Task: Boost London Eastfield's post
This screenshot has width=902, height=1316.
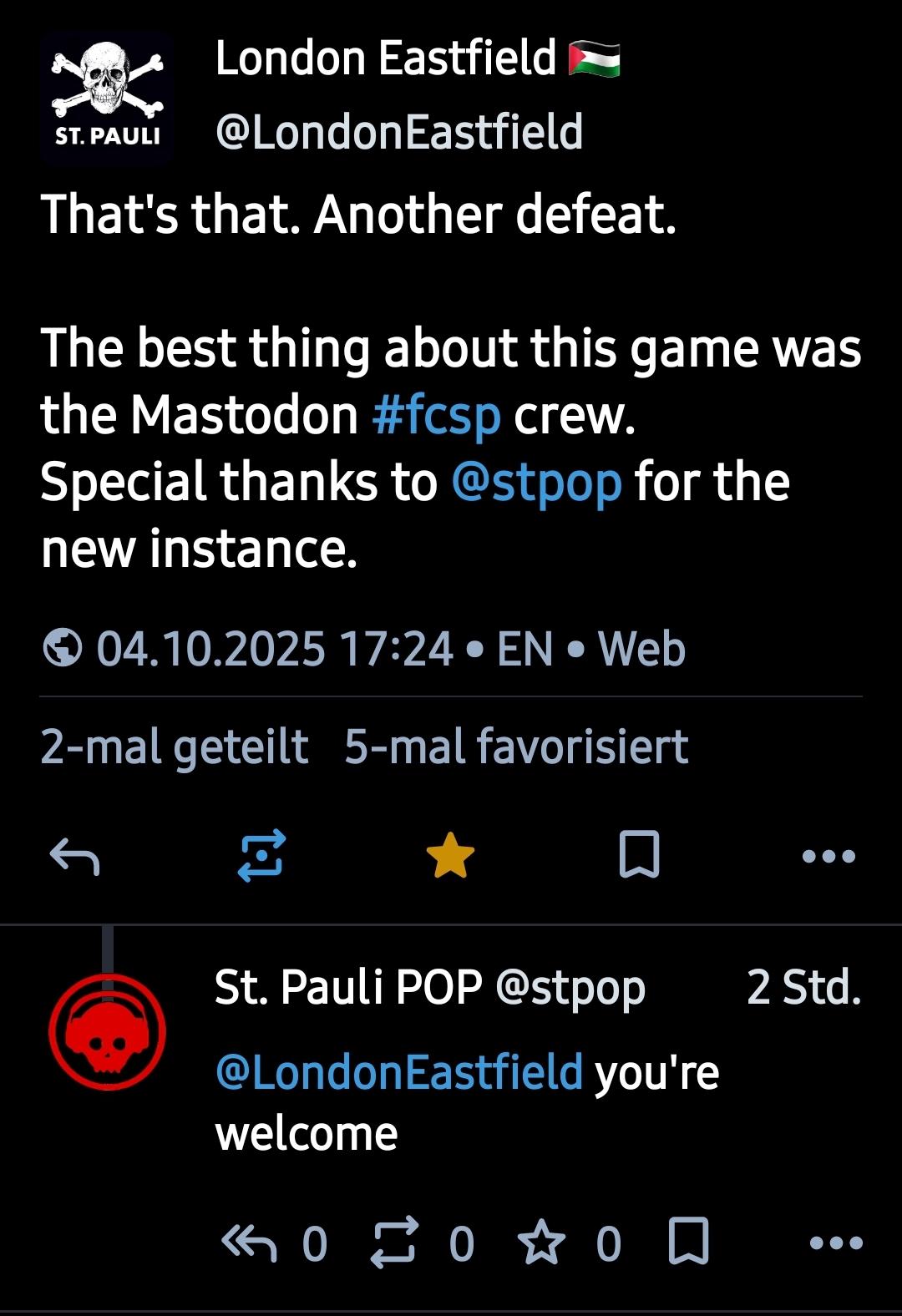Action: 262,856
